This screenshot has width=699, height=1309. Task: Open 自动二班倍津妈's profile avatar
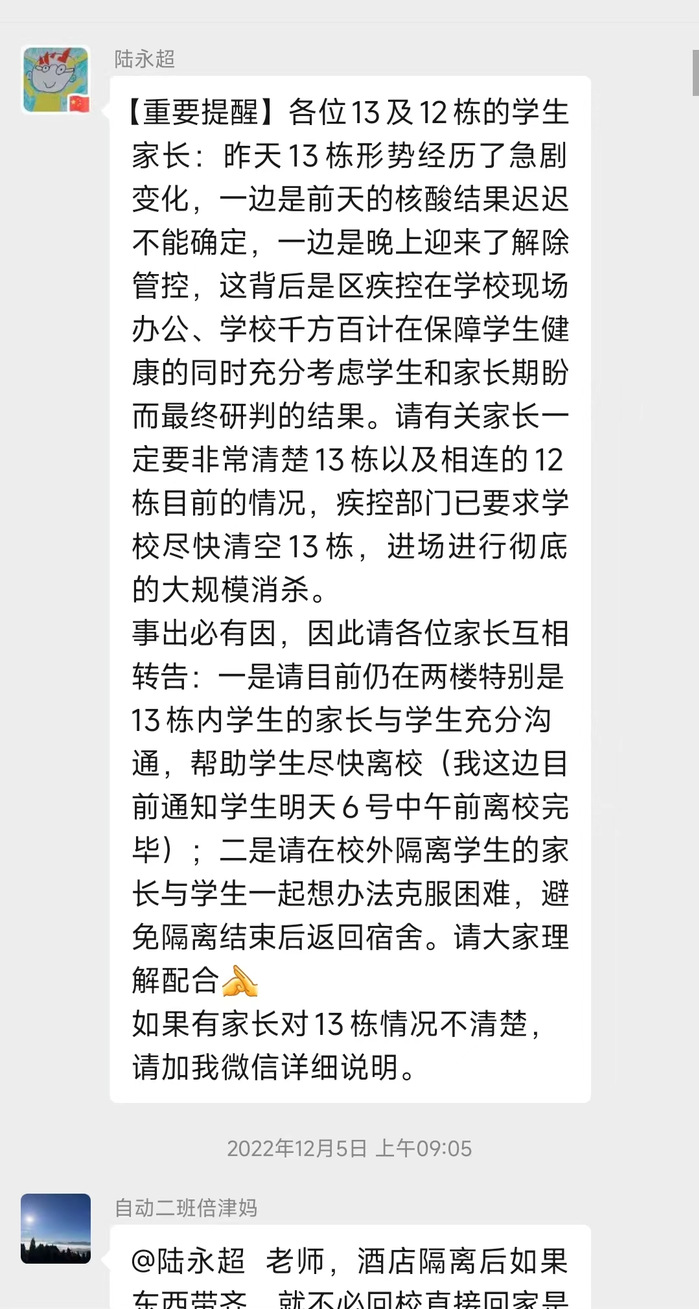[56, 1228]
